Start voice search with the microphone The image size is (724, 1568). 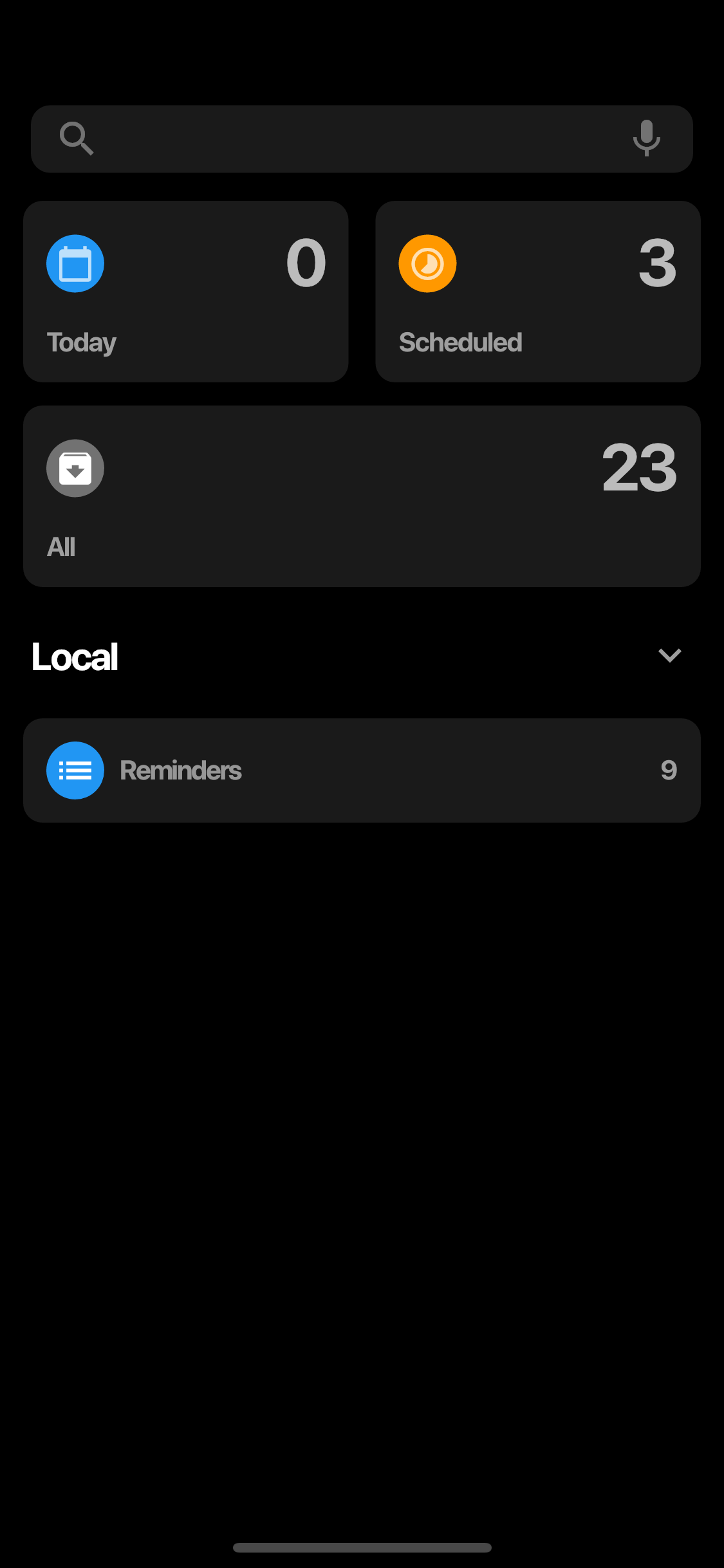646,138
